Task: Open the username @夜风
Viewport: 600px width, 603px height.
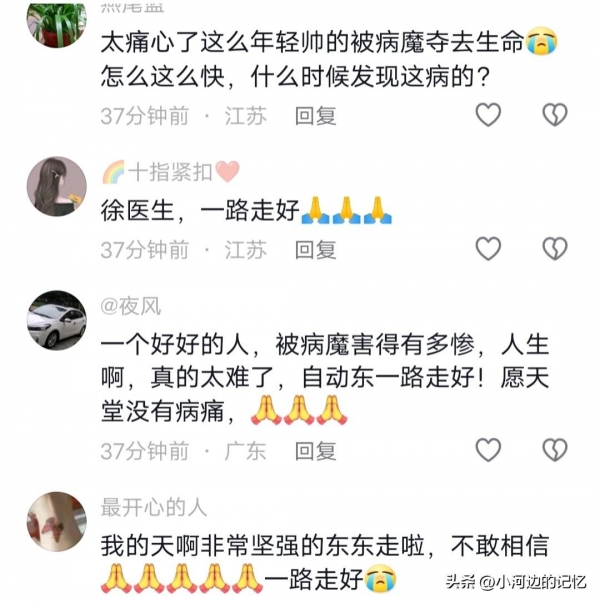Action: 131,306
